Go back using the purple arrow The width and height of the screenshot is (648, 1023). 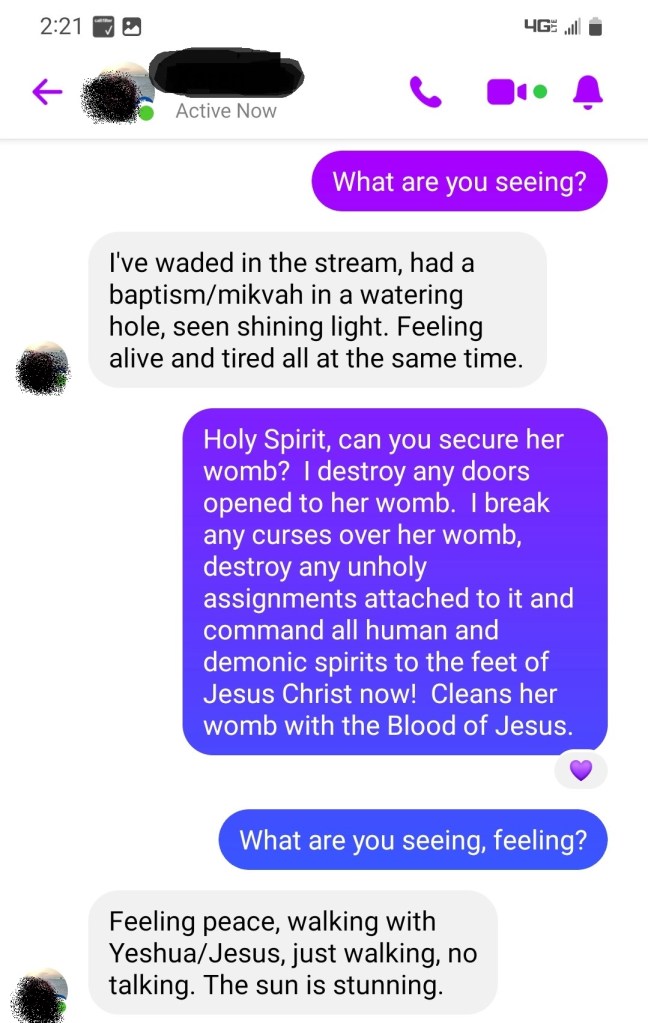pos(47,93)
